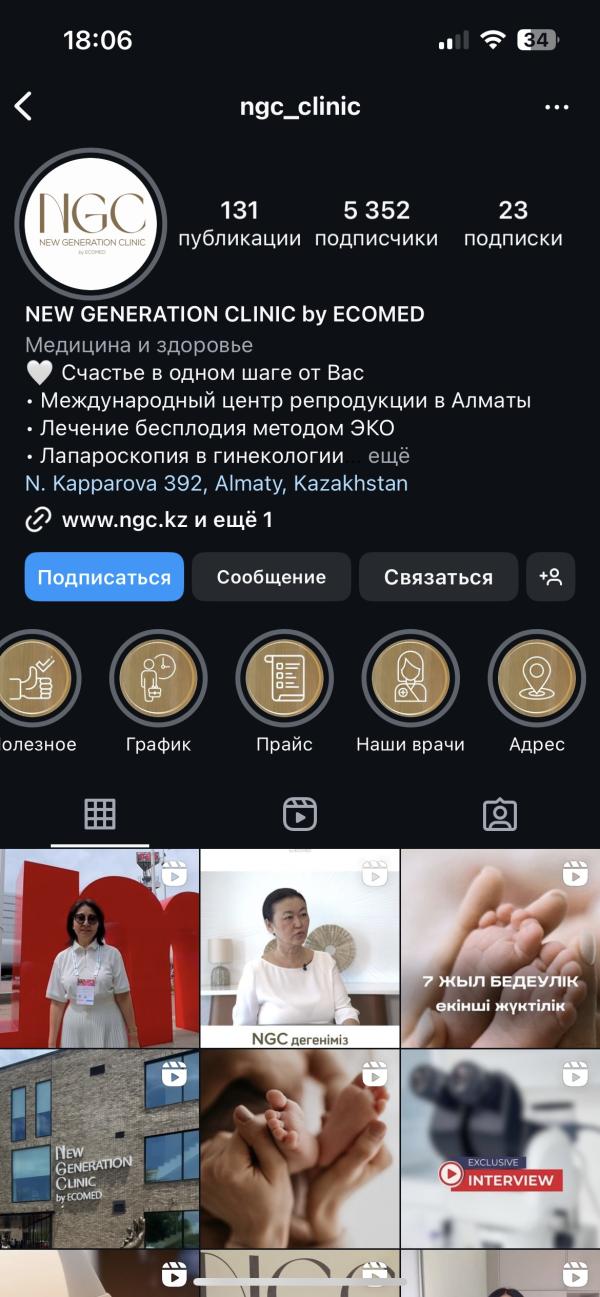
Task: Open the three-dot overflow menu
Action: coord(556,107)
